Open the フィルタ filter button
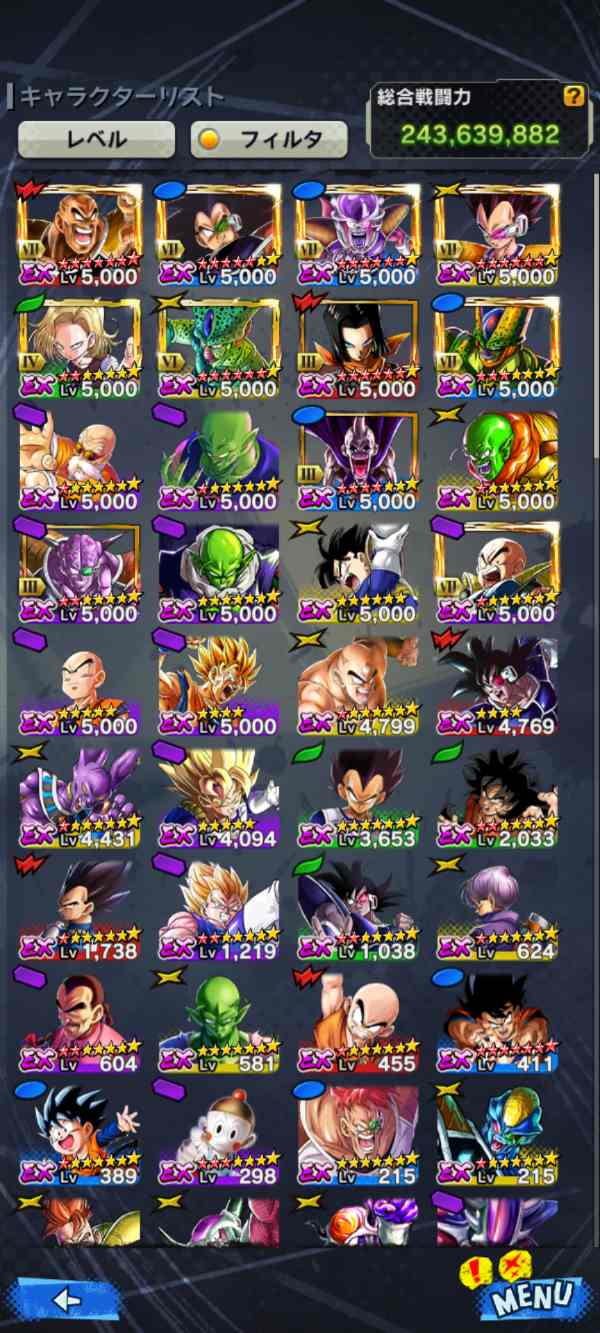This screenshot has width=600, height=1333. tap(269, 139)
